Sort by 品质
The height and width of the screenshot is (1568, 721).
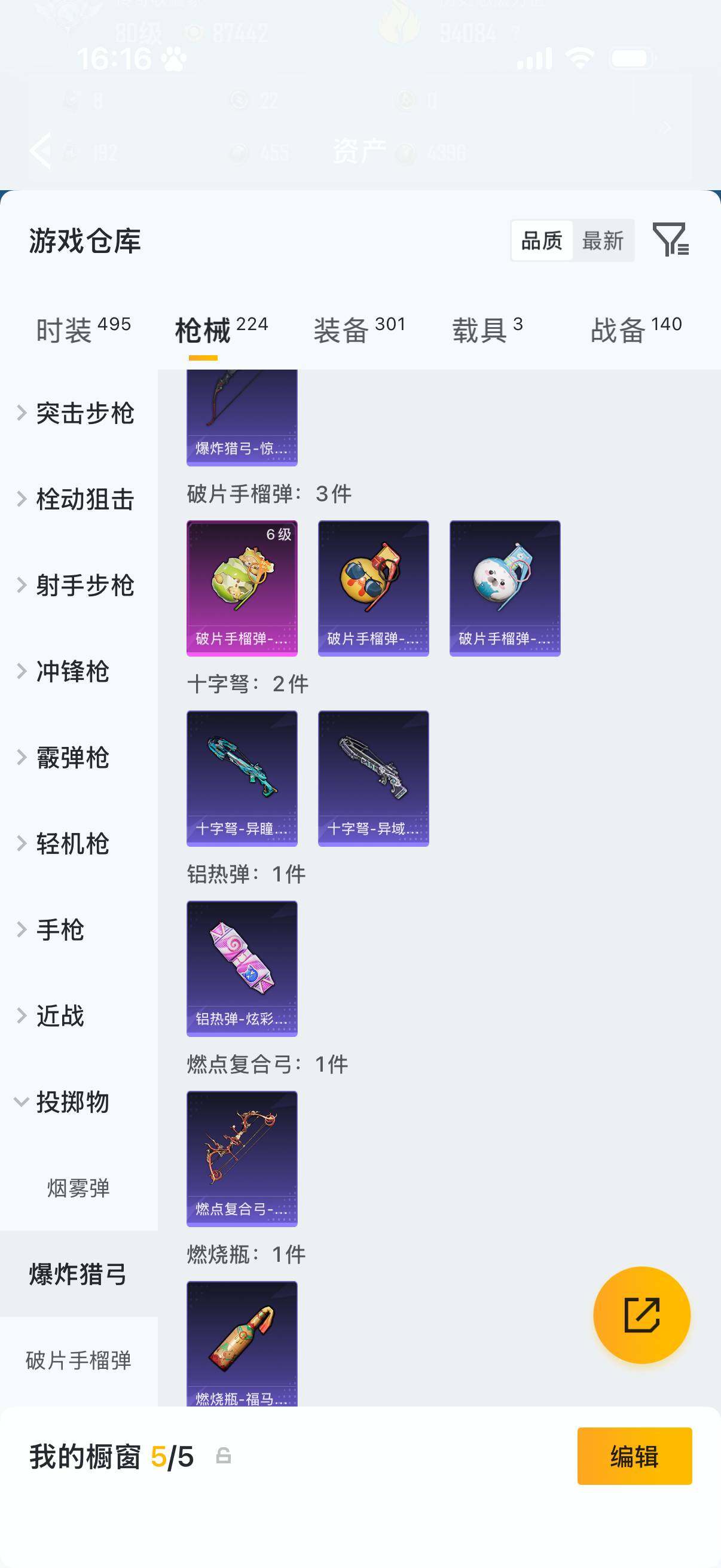click(x=542, y=240)
